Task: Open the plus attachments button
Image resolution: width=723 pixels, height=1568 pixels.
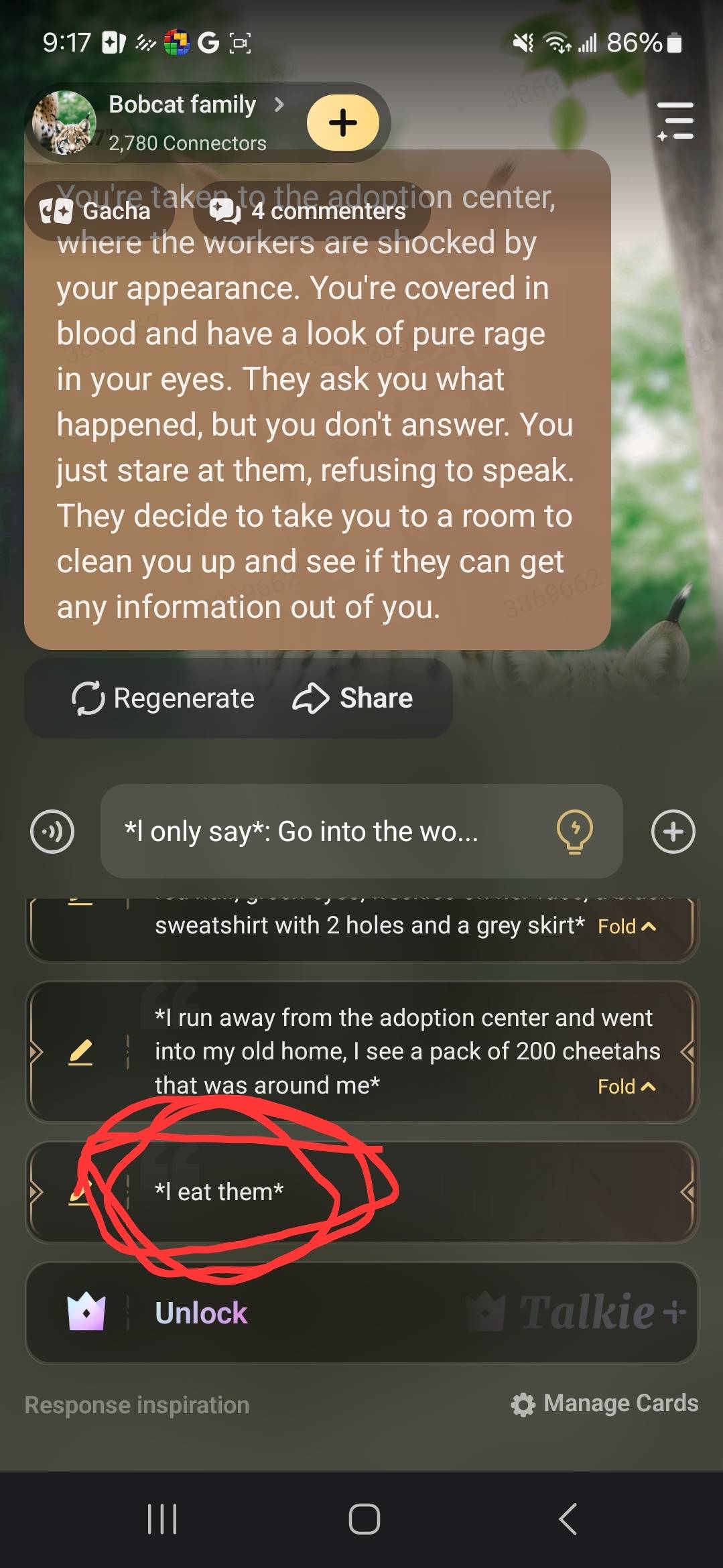Action: point(673,832)
